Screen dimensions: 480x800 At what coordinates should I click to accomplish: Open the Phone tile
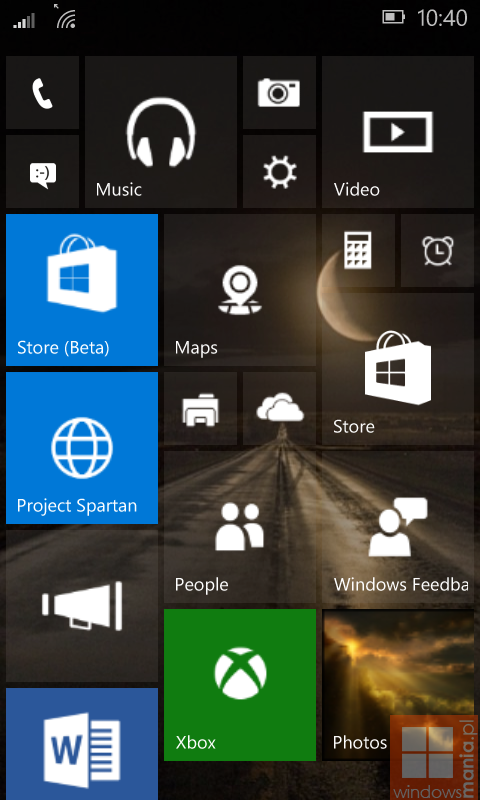(42, 92)
